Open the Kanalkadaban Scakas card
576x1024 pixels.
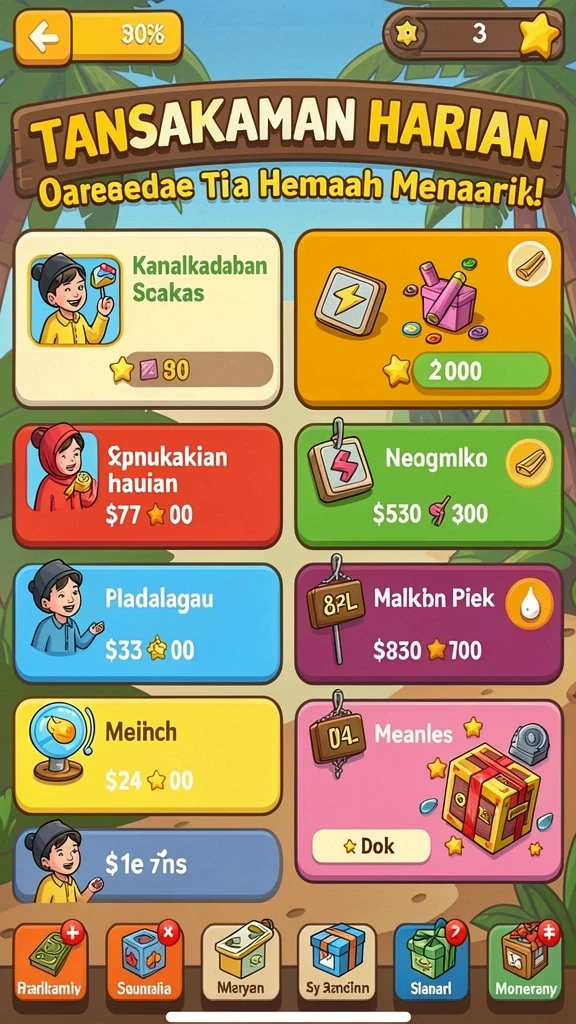pos(148,319)
